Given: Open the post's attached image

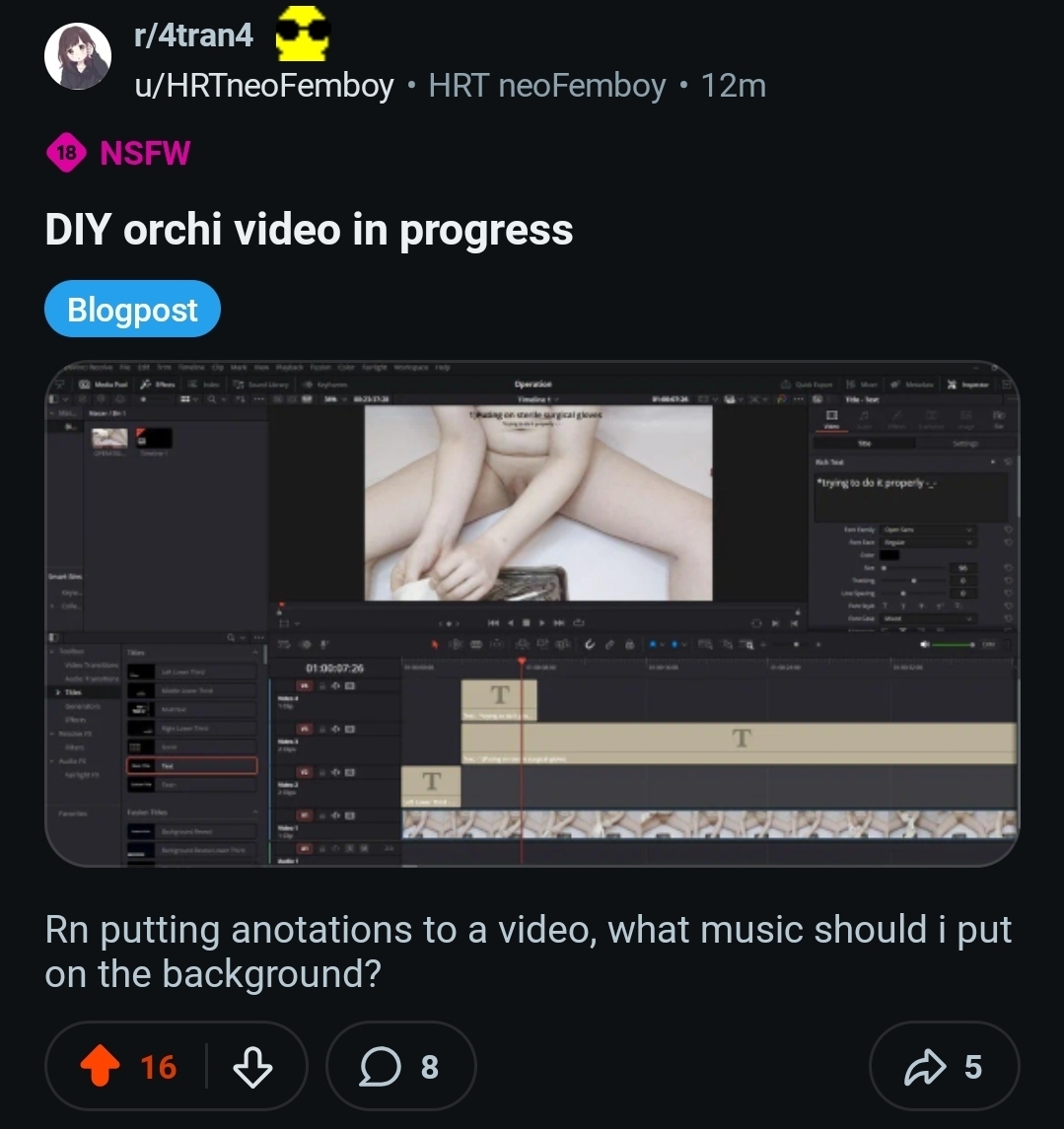Looking at the screenshot, I should click(532, 613).
